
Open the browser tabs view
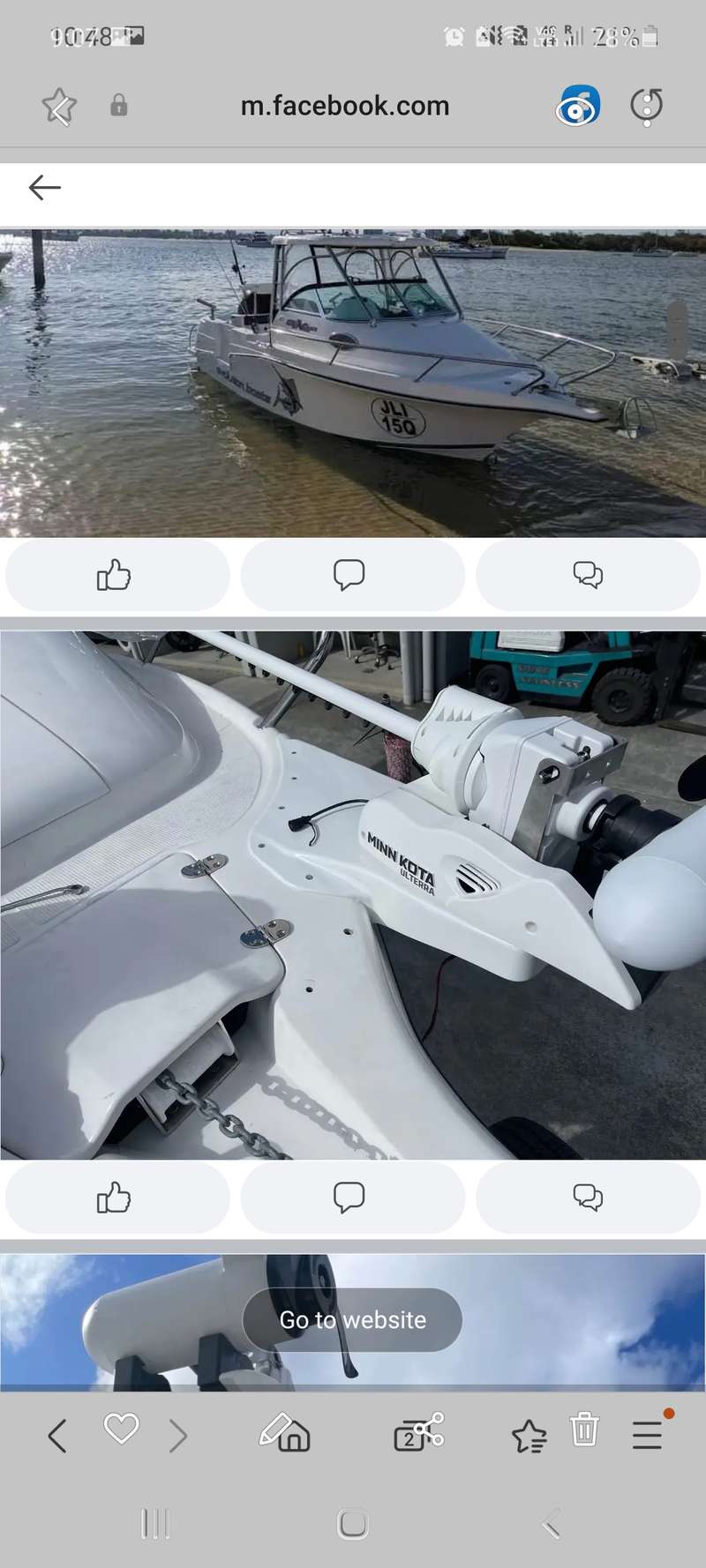(x=418, y=1432)
